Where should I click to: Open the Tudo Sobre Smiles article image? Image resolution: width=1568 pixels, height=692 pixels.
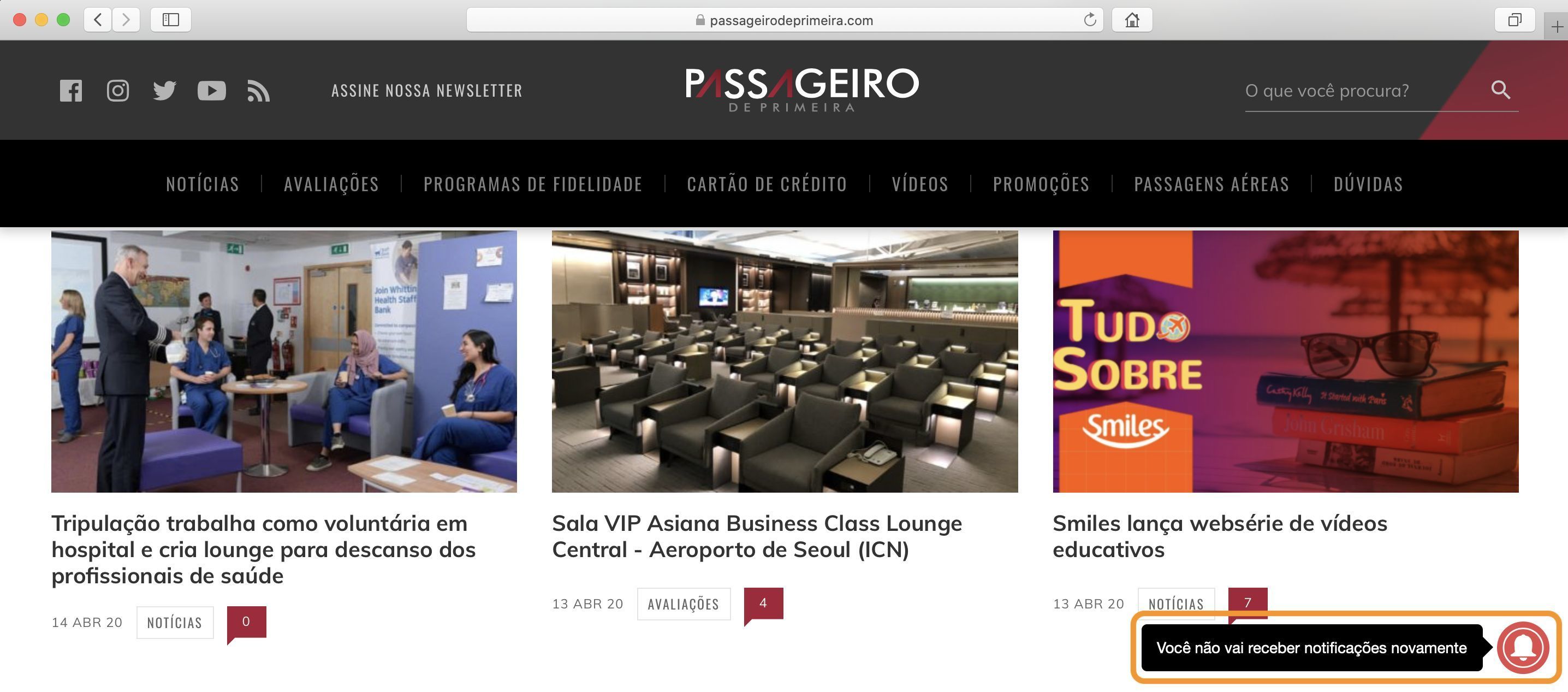[1286, 361]
